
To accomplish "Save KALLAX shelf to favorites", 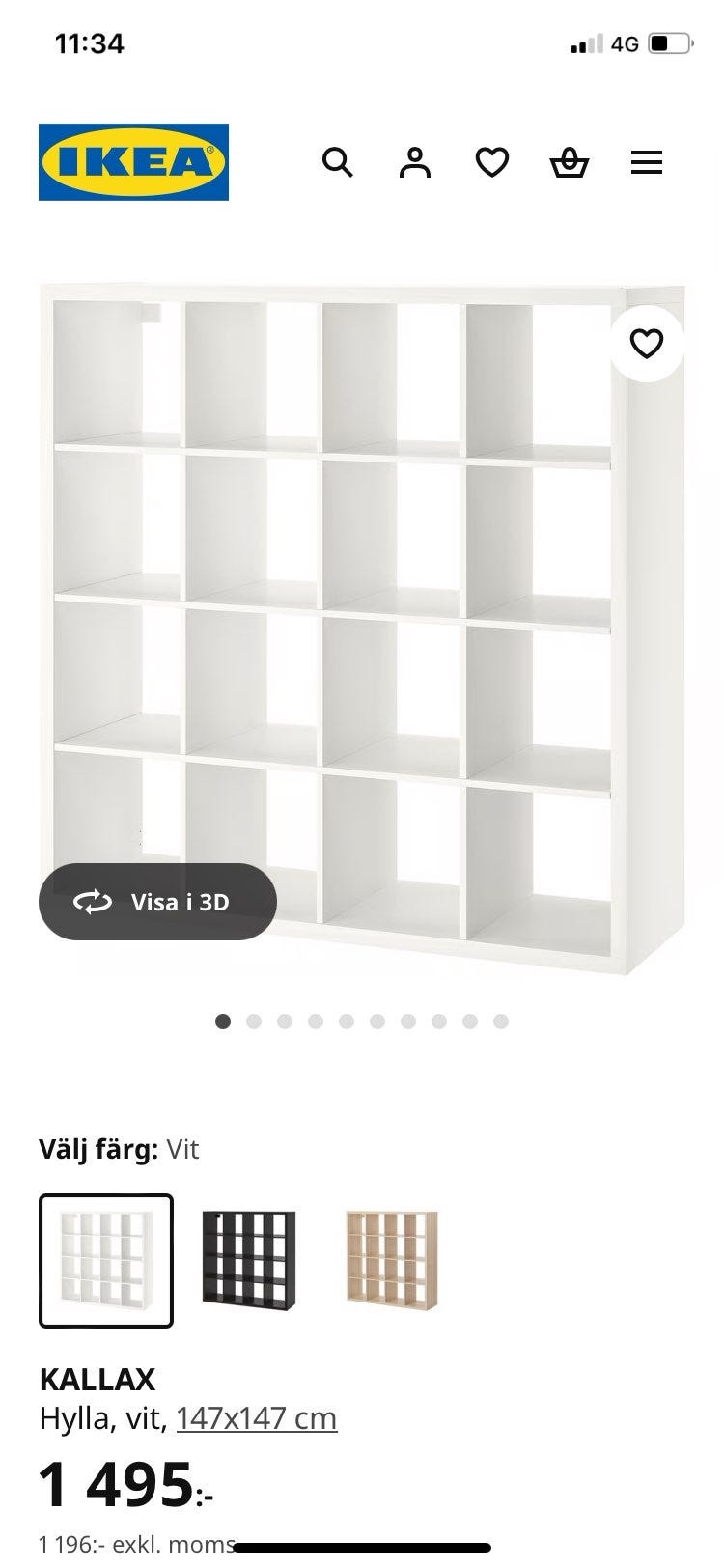I will [x=647, y=343].
